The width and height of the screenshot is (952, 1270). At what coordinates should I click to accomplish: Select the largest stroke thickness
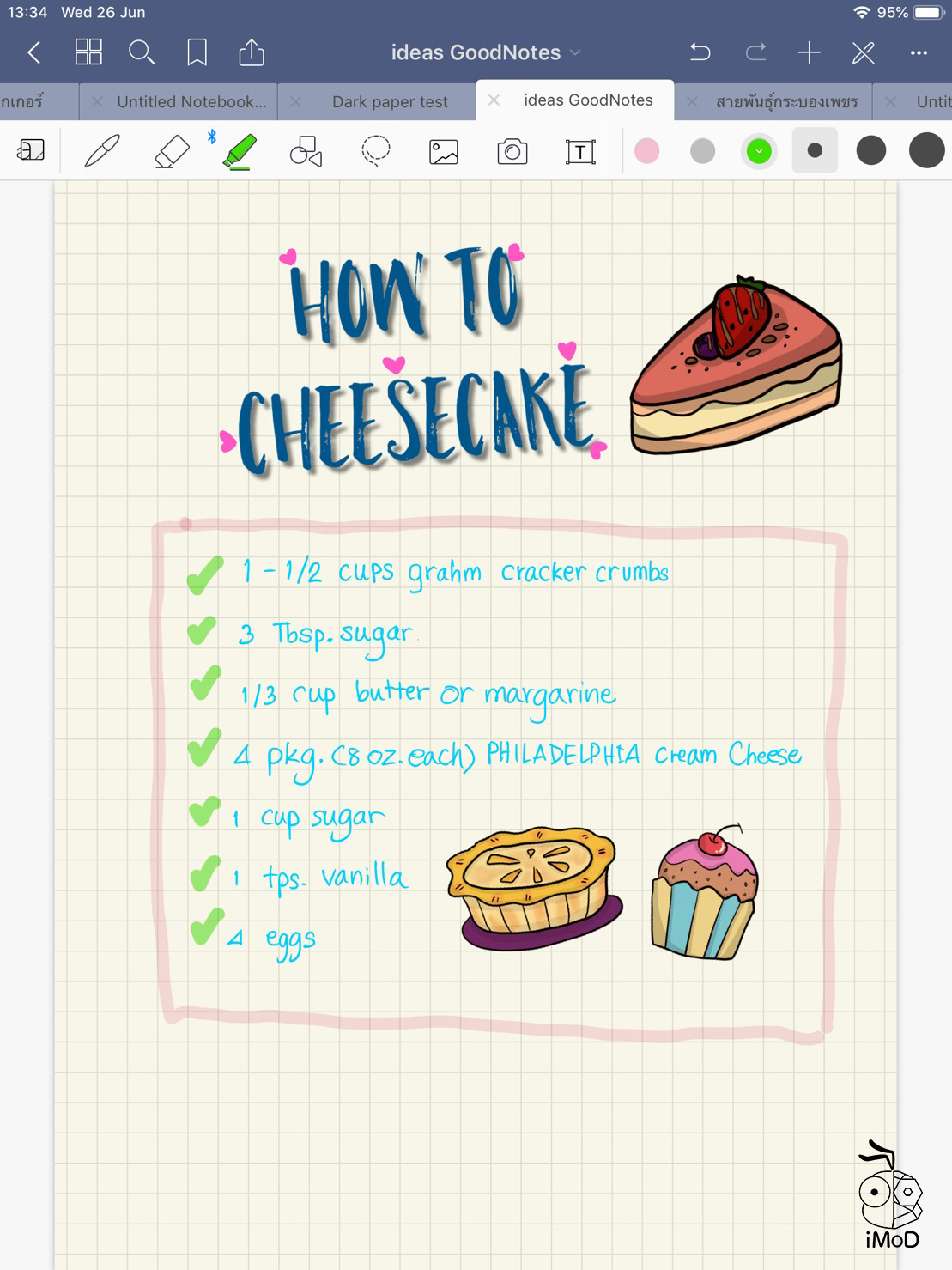tap(926, 151)
